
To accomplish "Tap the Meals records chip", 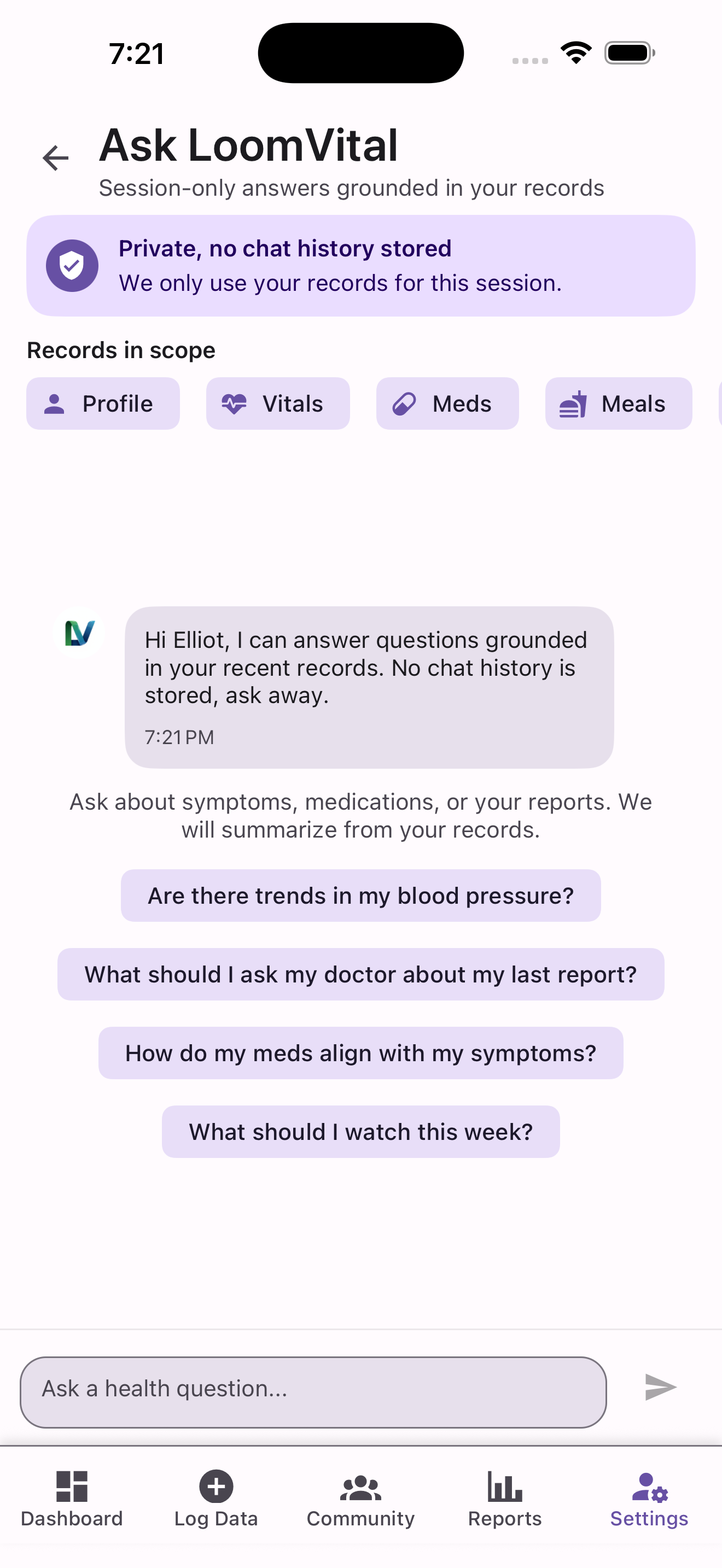I will pos(618,403).
